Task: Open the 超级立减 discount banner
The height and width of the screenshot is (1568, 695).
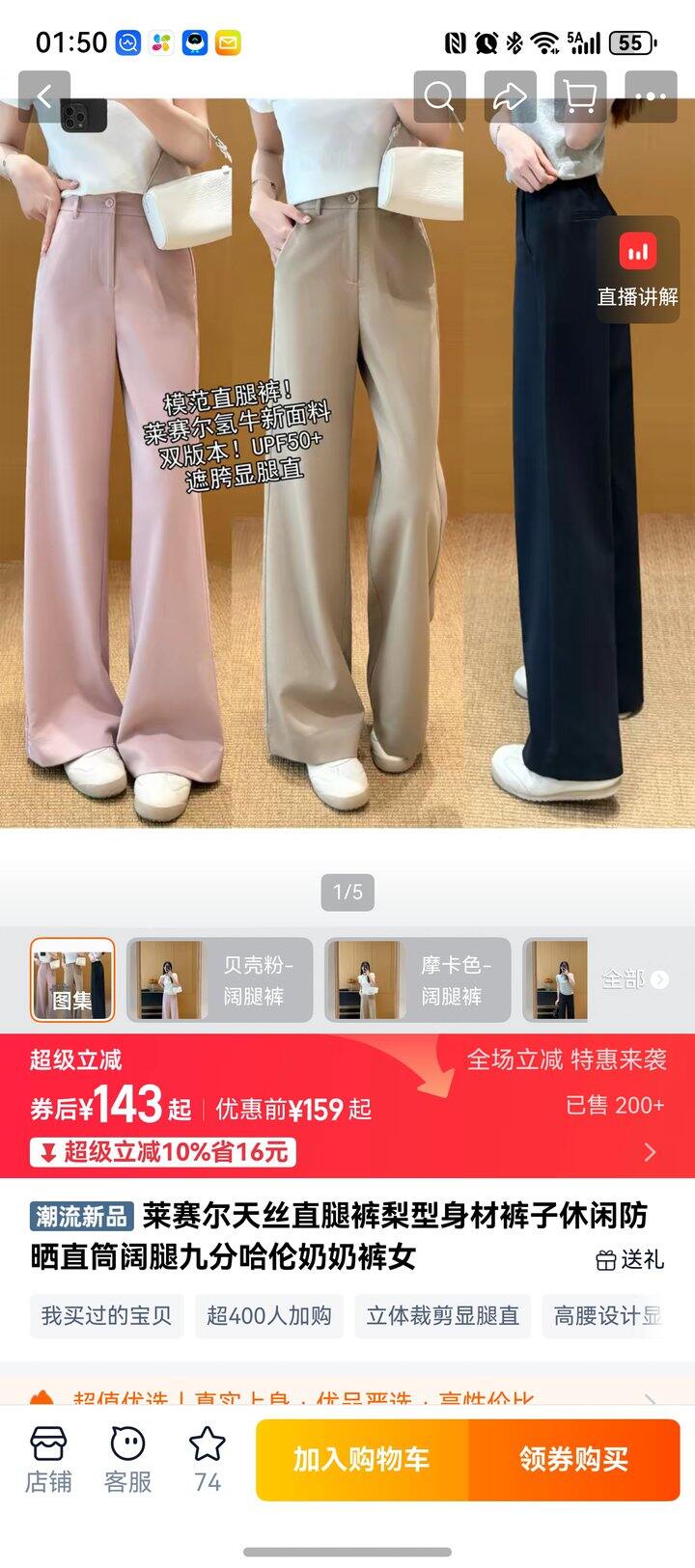Action: (x=347, y=1105)
